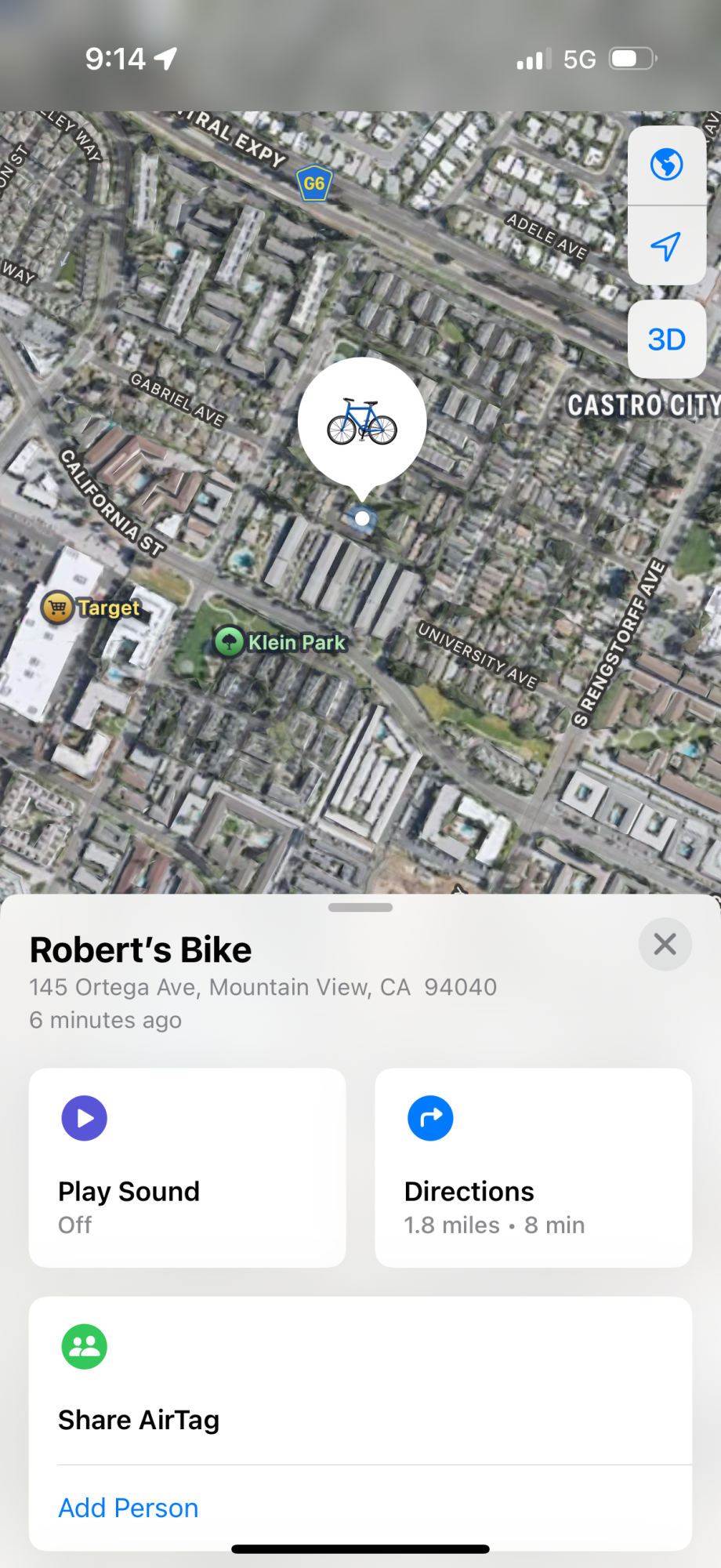Close the Robert's Bike panel

[x=665, y=944]
